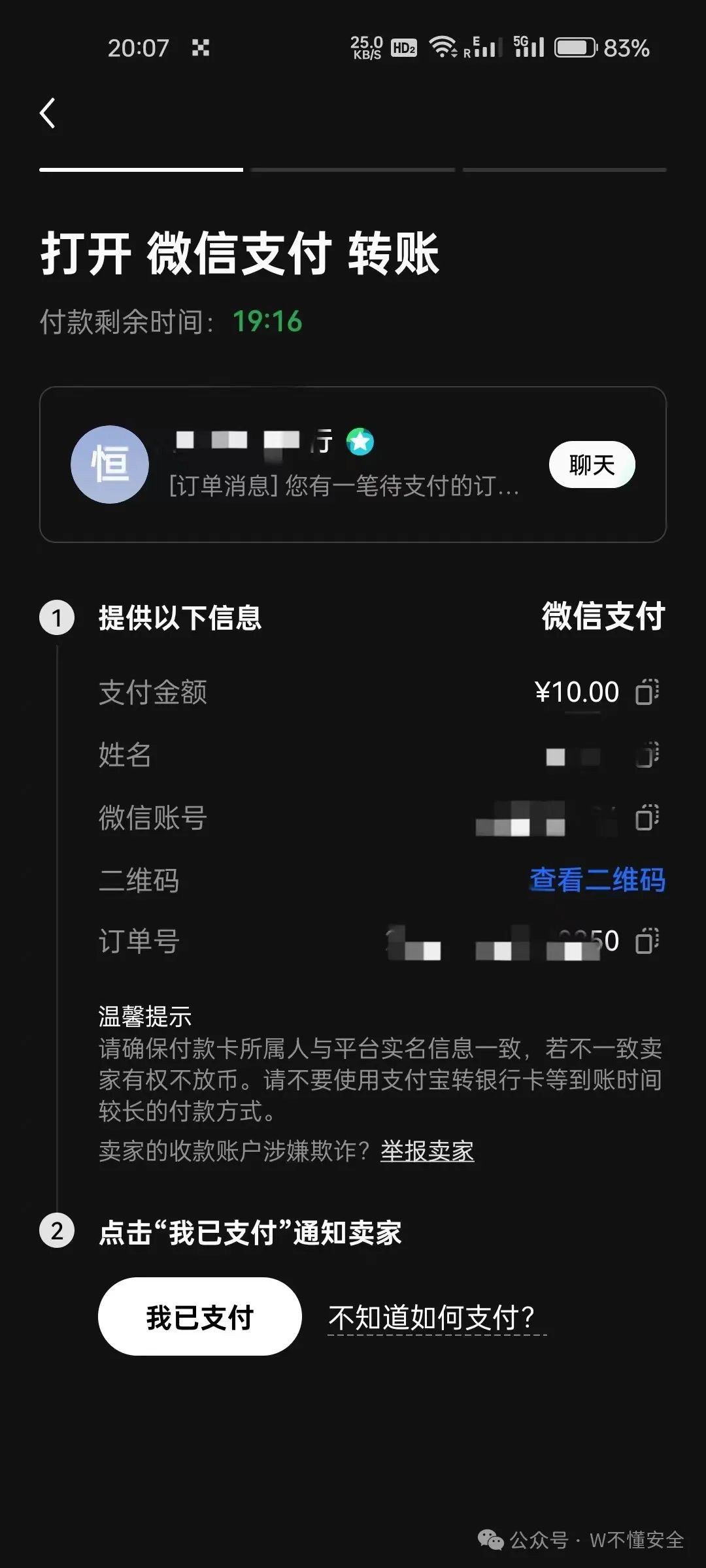
Task: Copy the seller's name (姓名)
Action: [x=647, y=755]
